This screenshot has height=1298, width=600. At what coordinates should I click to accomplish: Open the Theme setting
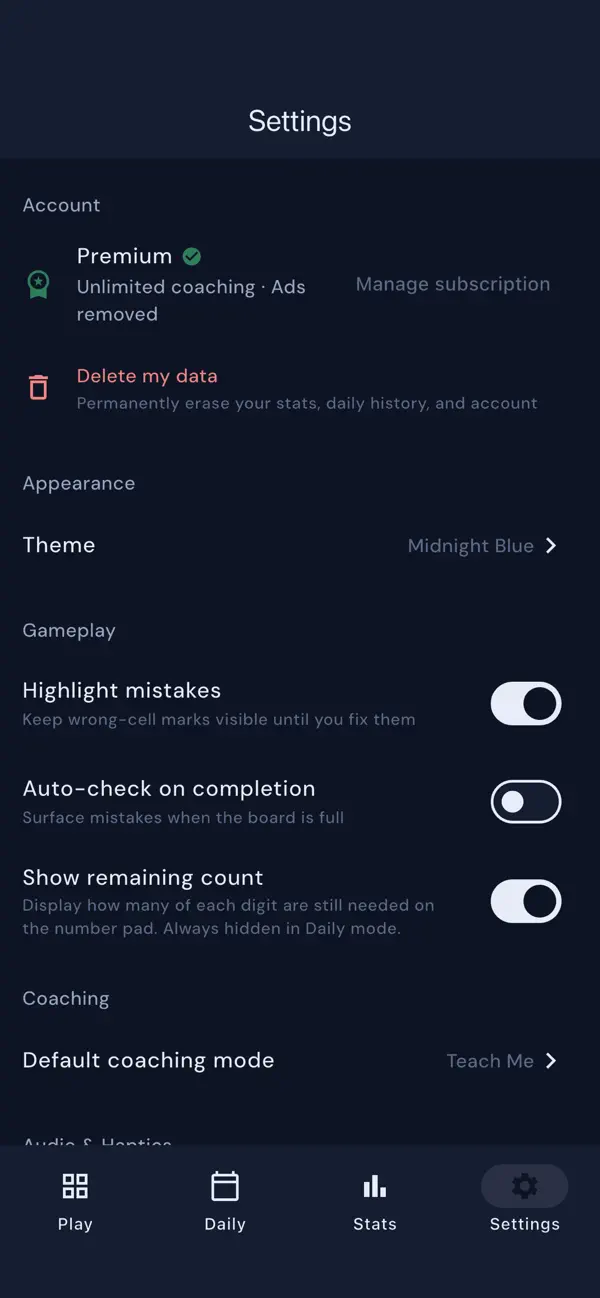pyautogui.click(x=300, y=545)
